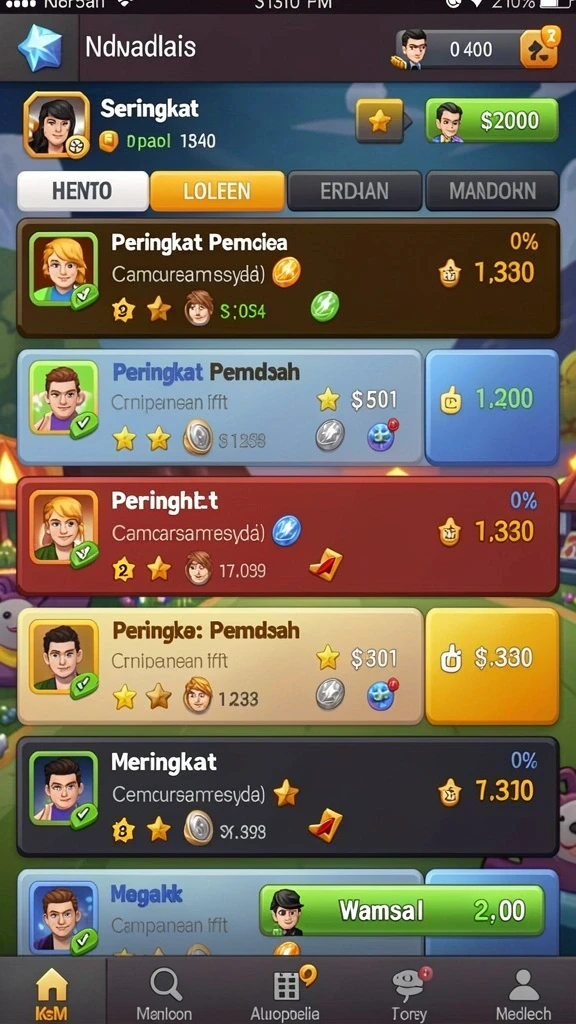Switch to the HENTO tab
The image size is (576, 1024).
coord(82,191)
